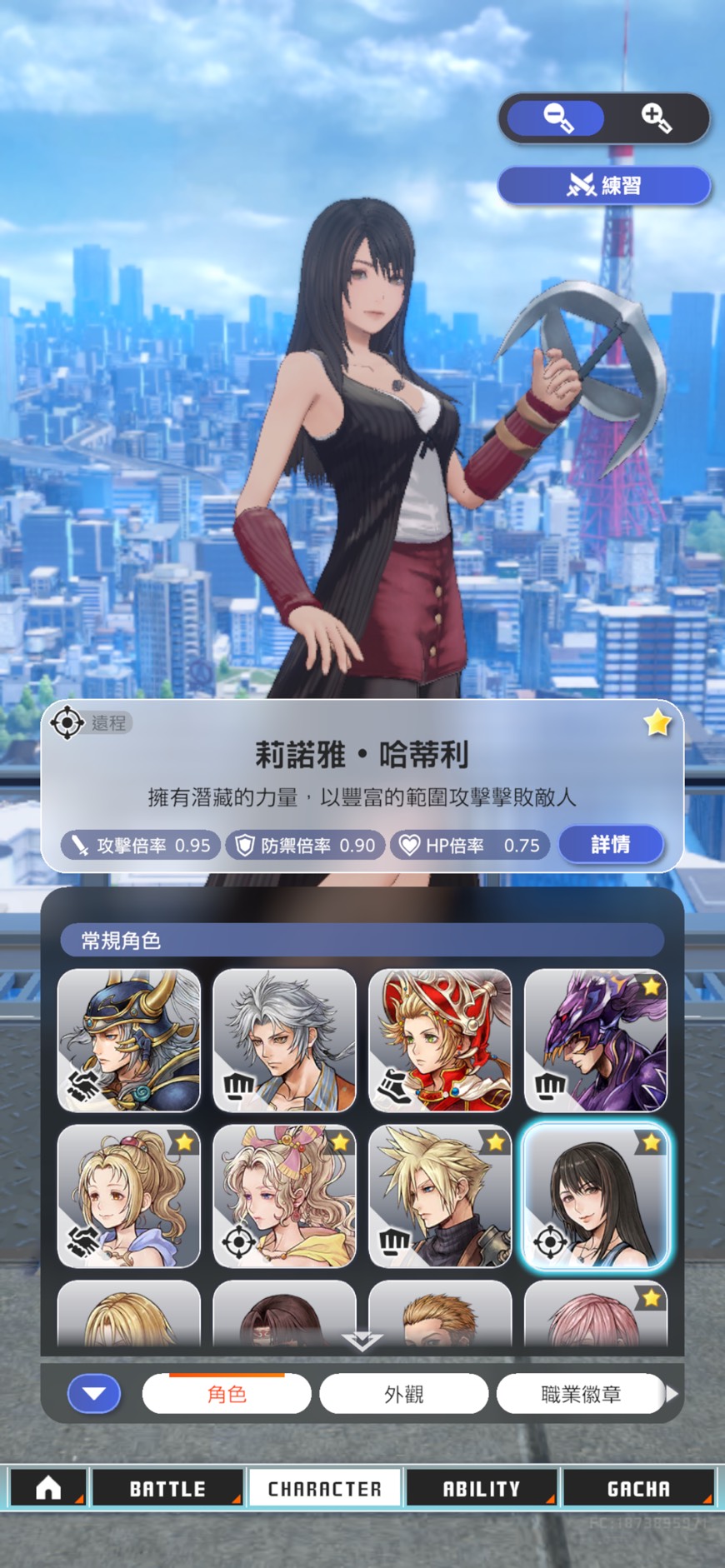Select the spiky blond swordsman character
725x1568 pixels.
click(440, 1196)
